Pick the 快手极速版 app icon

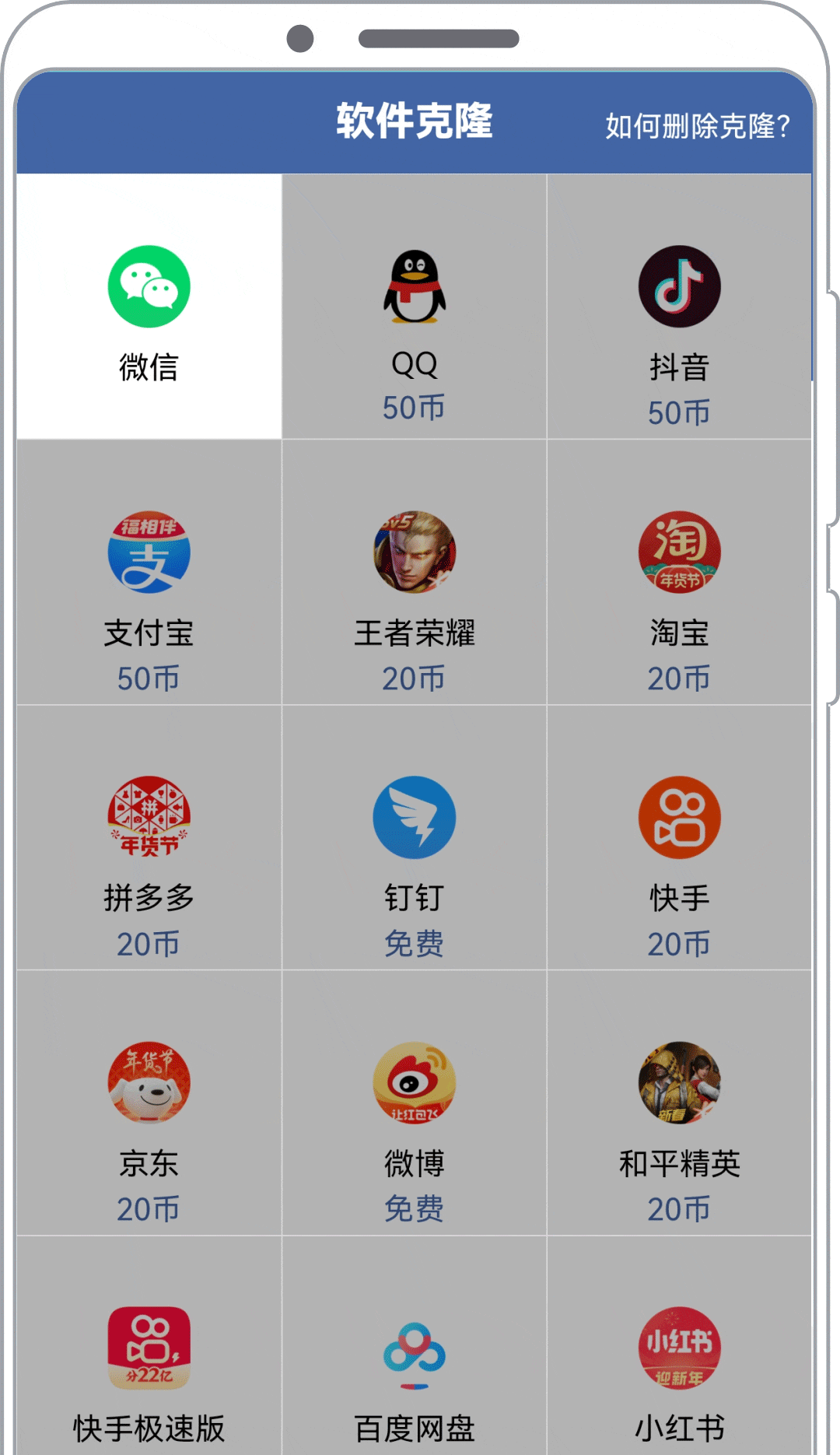tap(148, 1348)
